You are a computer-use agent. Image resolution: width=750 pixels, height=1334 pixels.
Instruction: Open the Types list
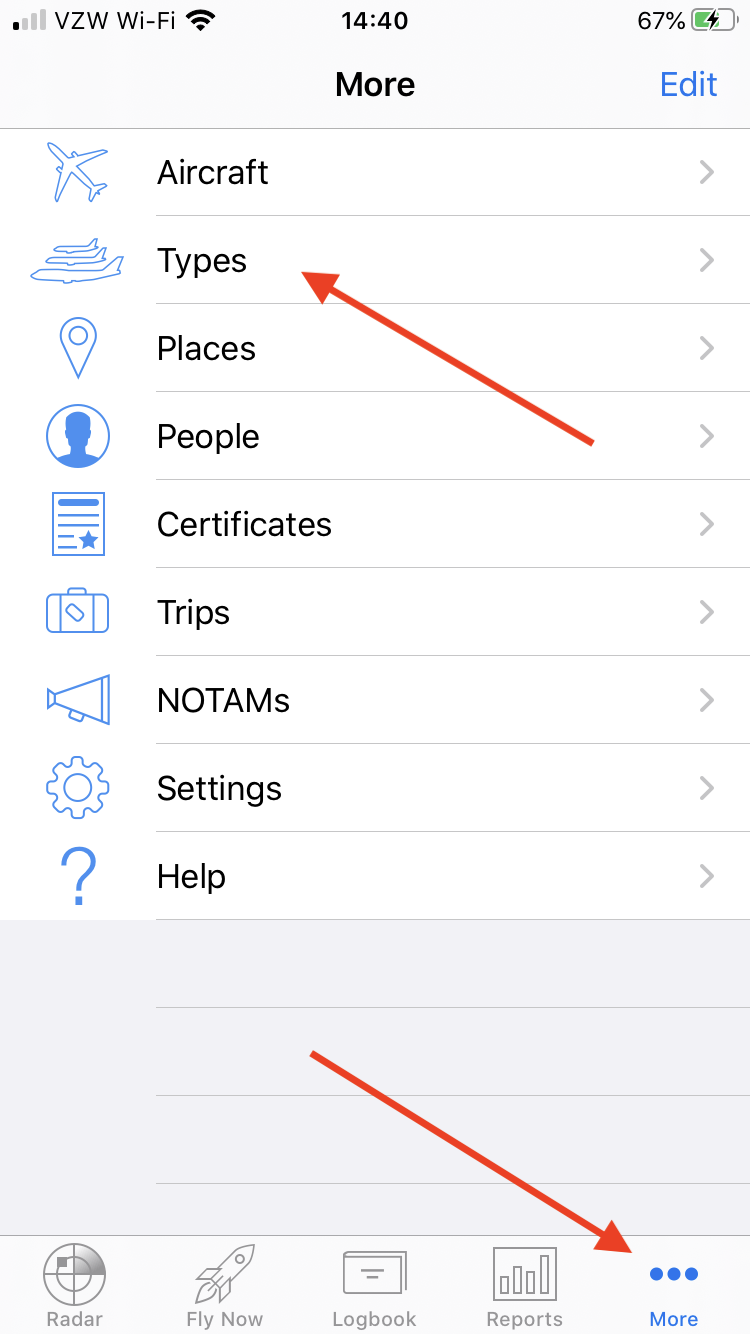point(375,260)
